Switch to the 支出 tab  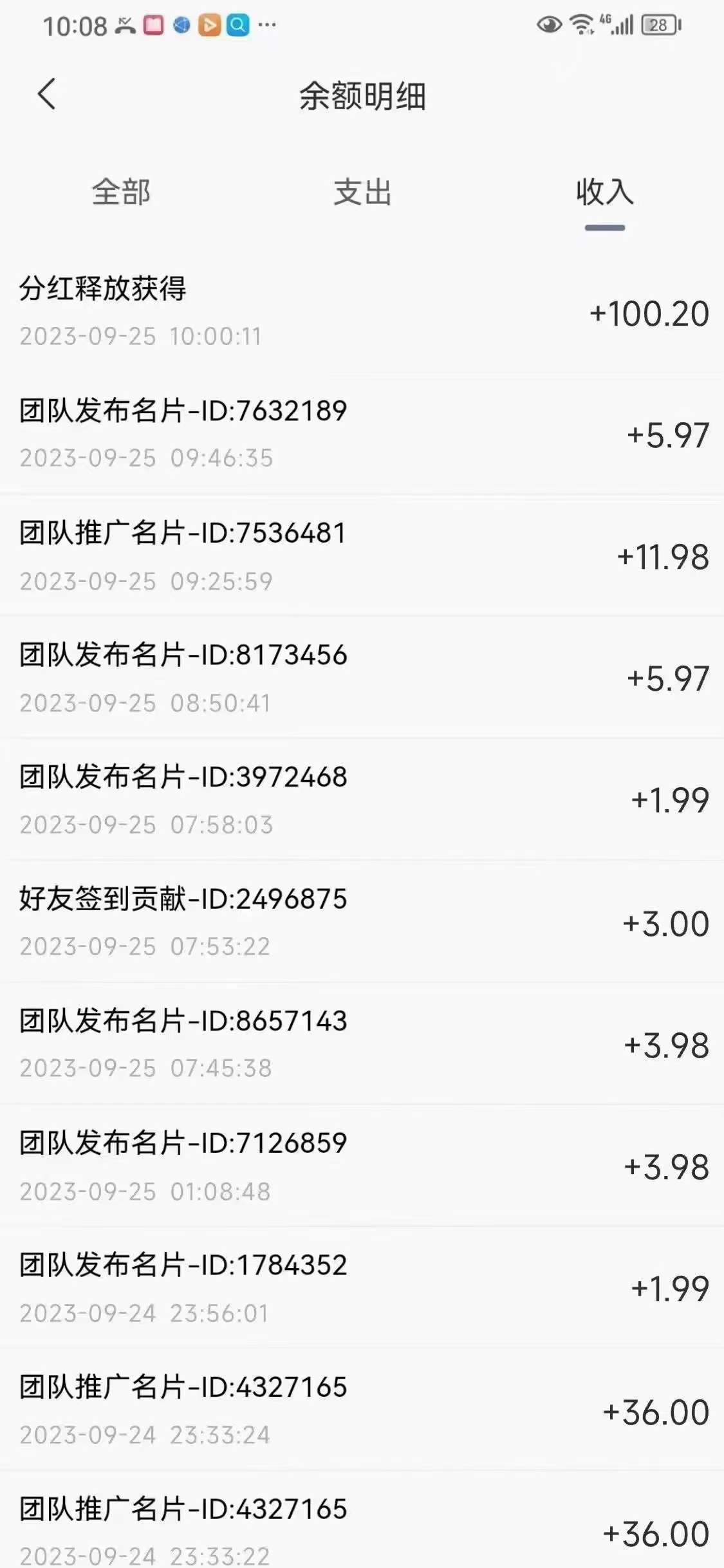coord(362,192)
